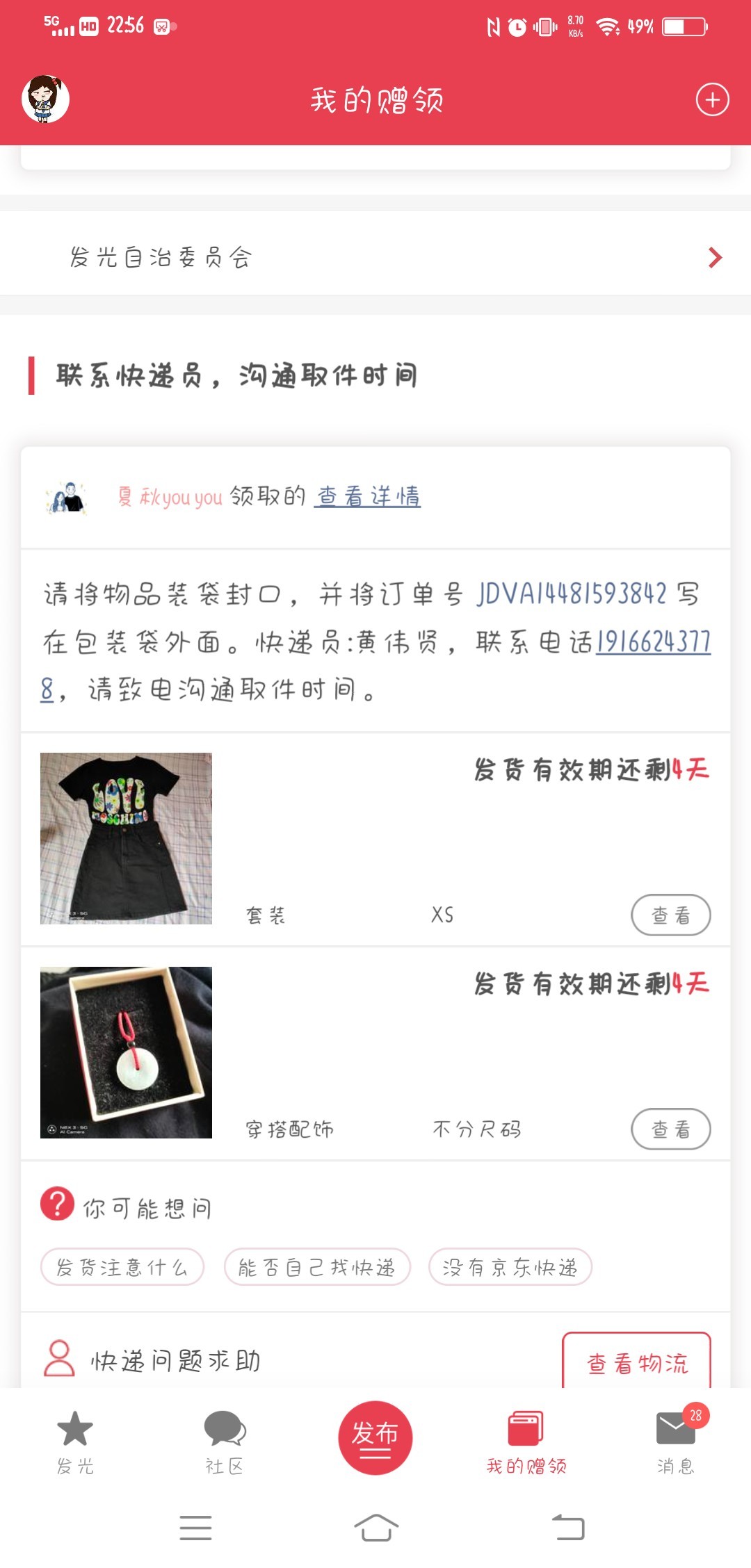
Task: Open the jade pendant photo
Action: (126, 1052)
